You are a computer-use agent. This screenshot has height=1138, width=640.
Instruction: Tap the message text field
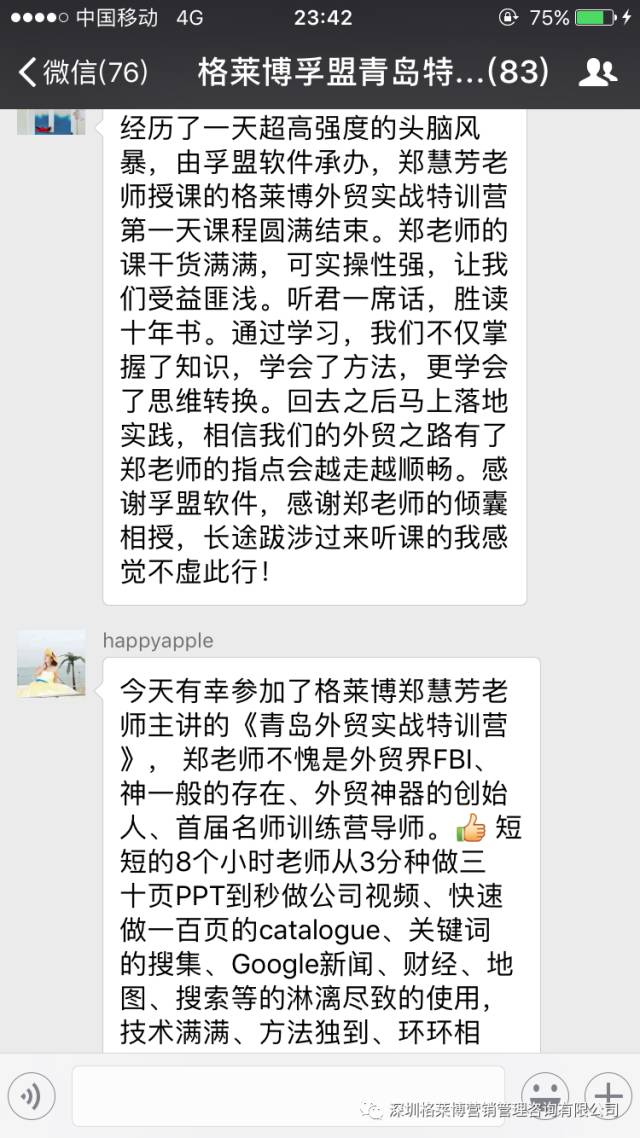pyautogui.click(x=287, y=1096)
